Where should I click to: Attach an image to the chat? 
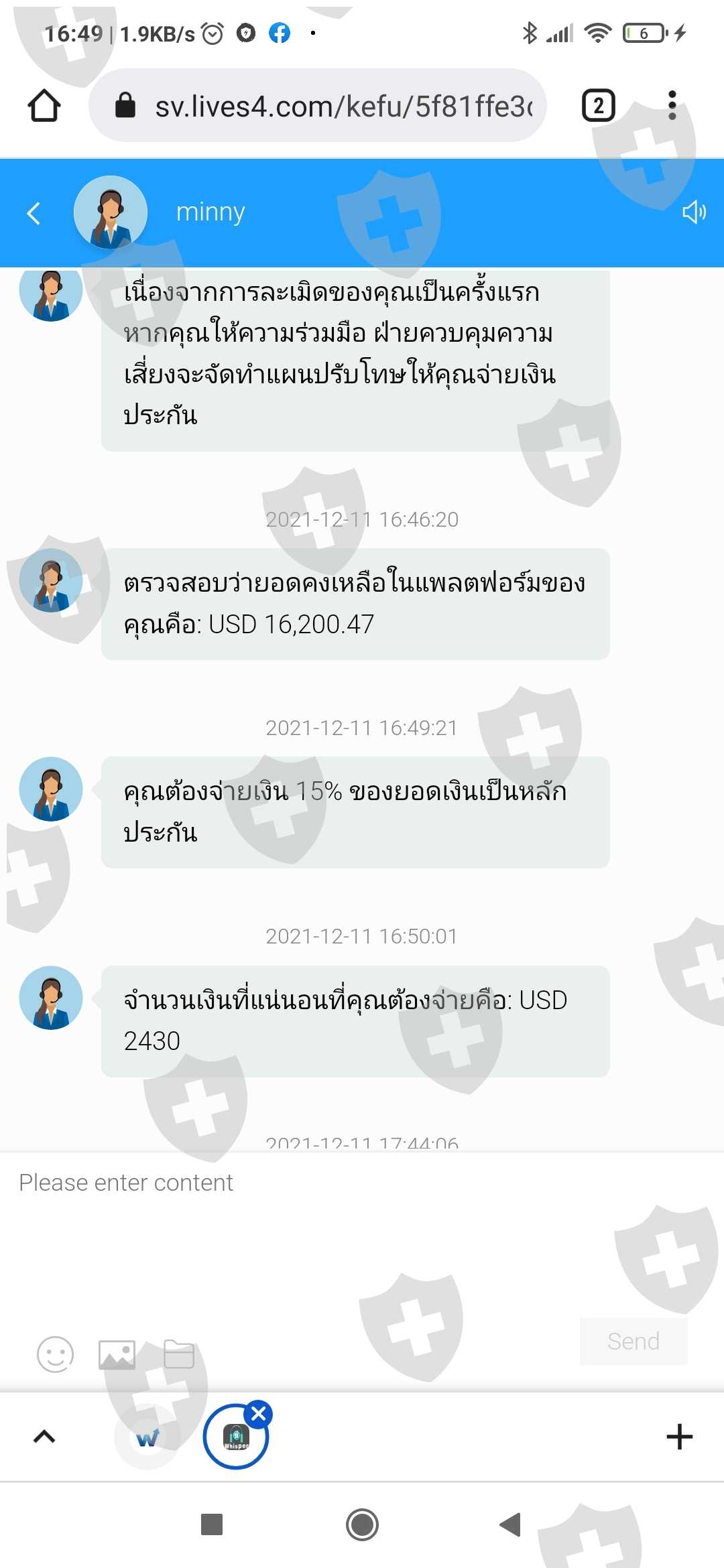[117, 1354]
